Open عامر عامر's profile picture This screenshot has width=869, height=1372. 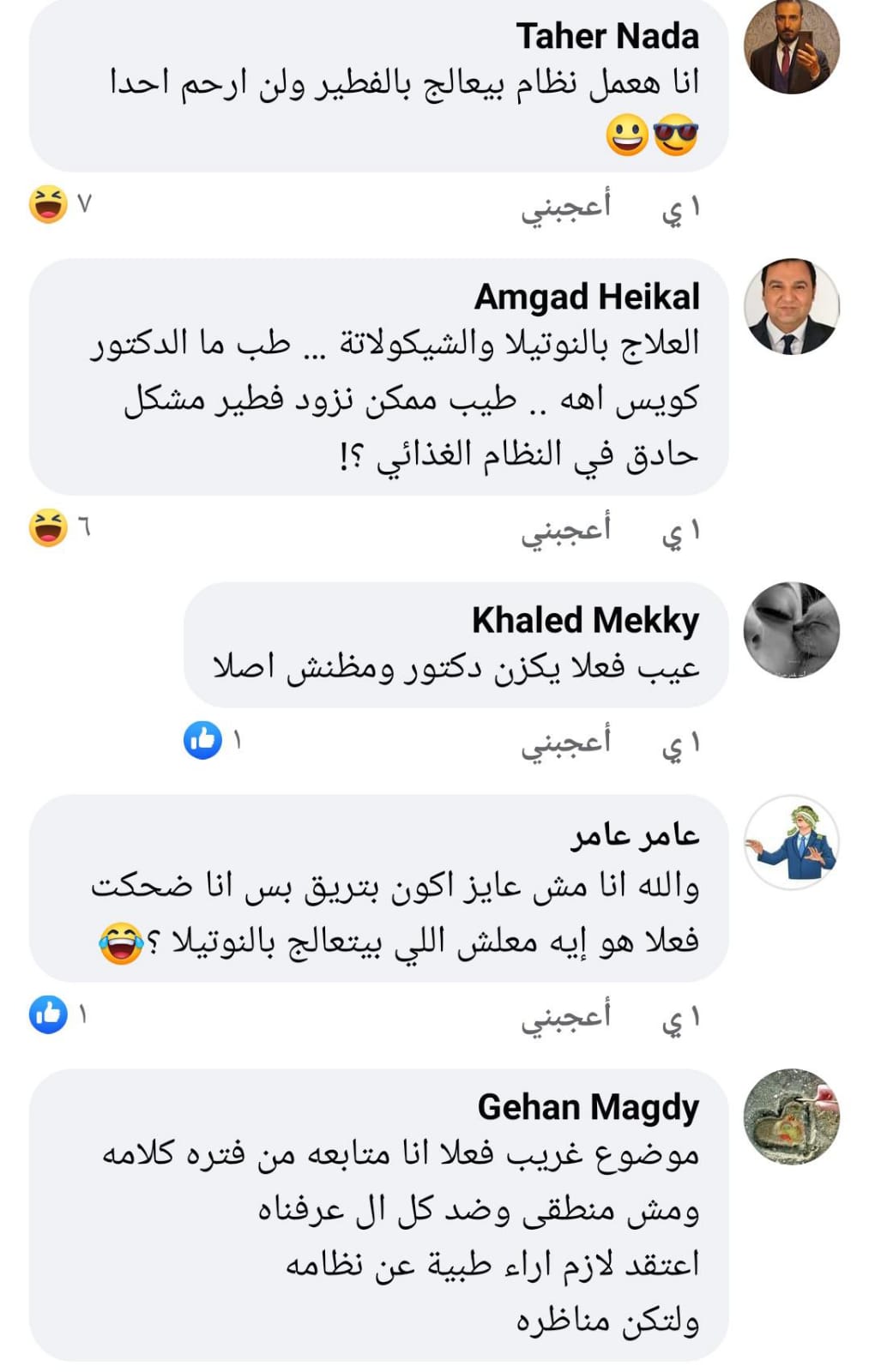[791, 842]
